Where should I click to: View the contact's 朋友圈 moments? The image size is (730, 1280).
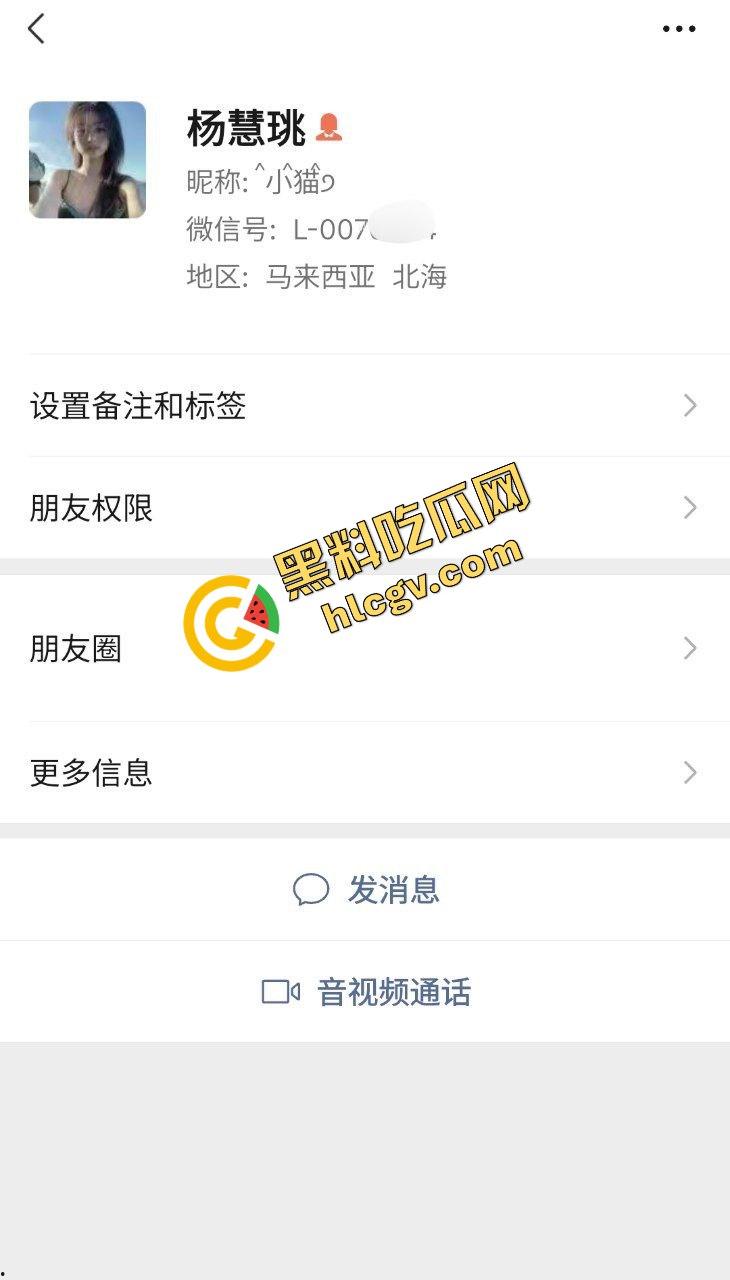76,649
